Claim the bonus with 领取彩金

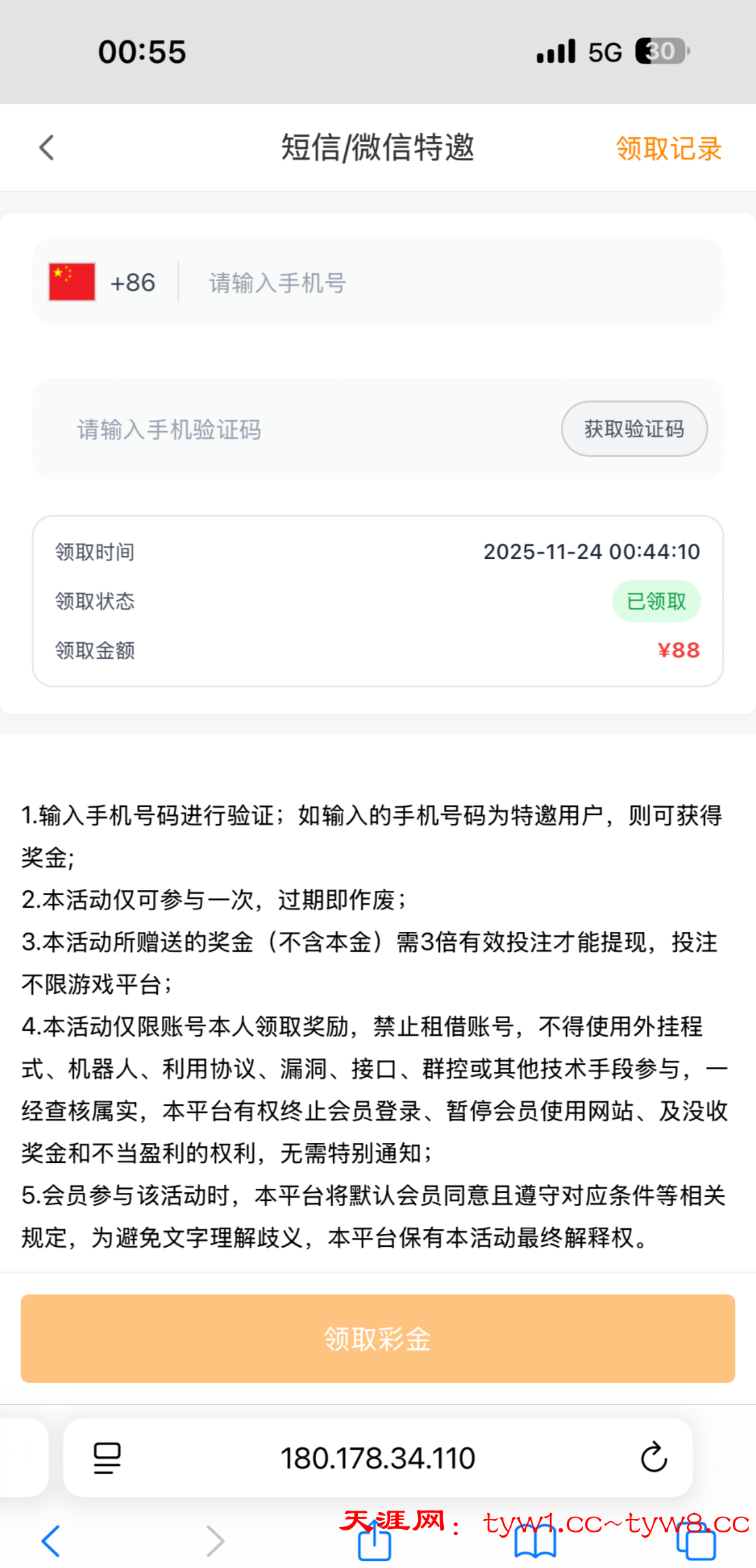tap(378, 1338)
